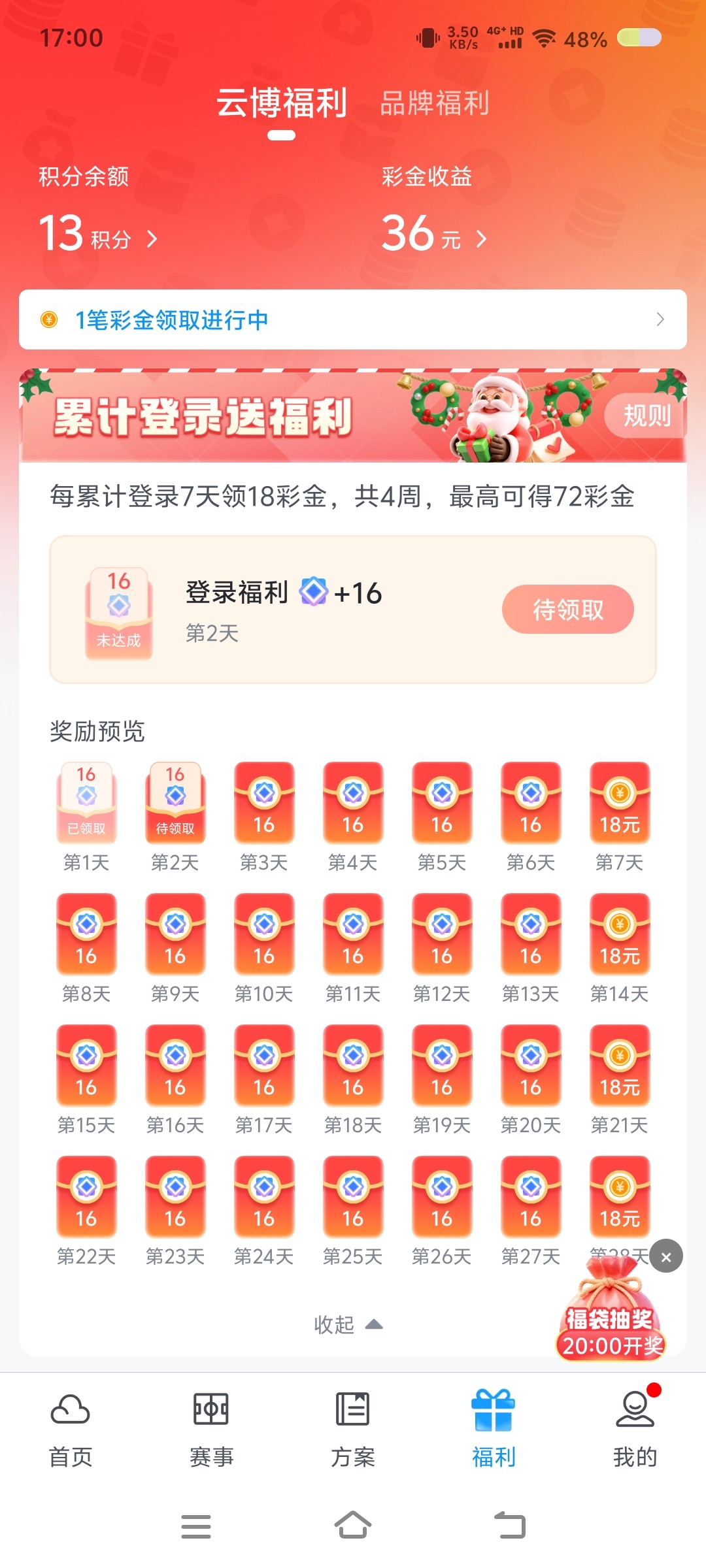This screenshot has height=1568, width=706.
Task: Open 彩金收益 earnings details
Action: pos(435,234)
